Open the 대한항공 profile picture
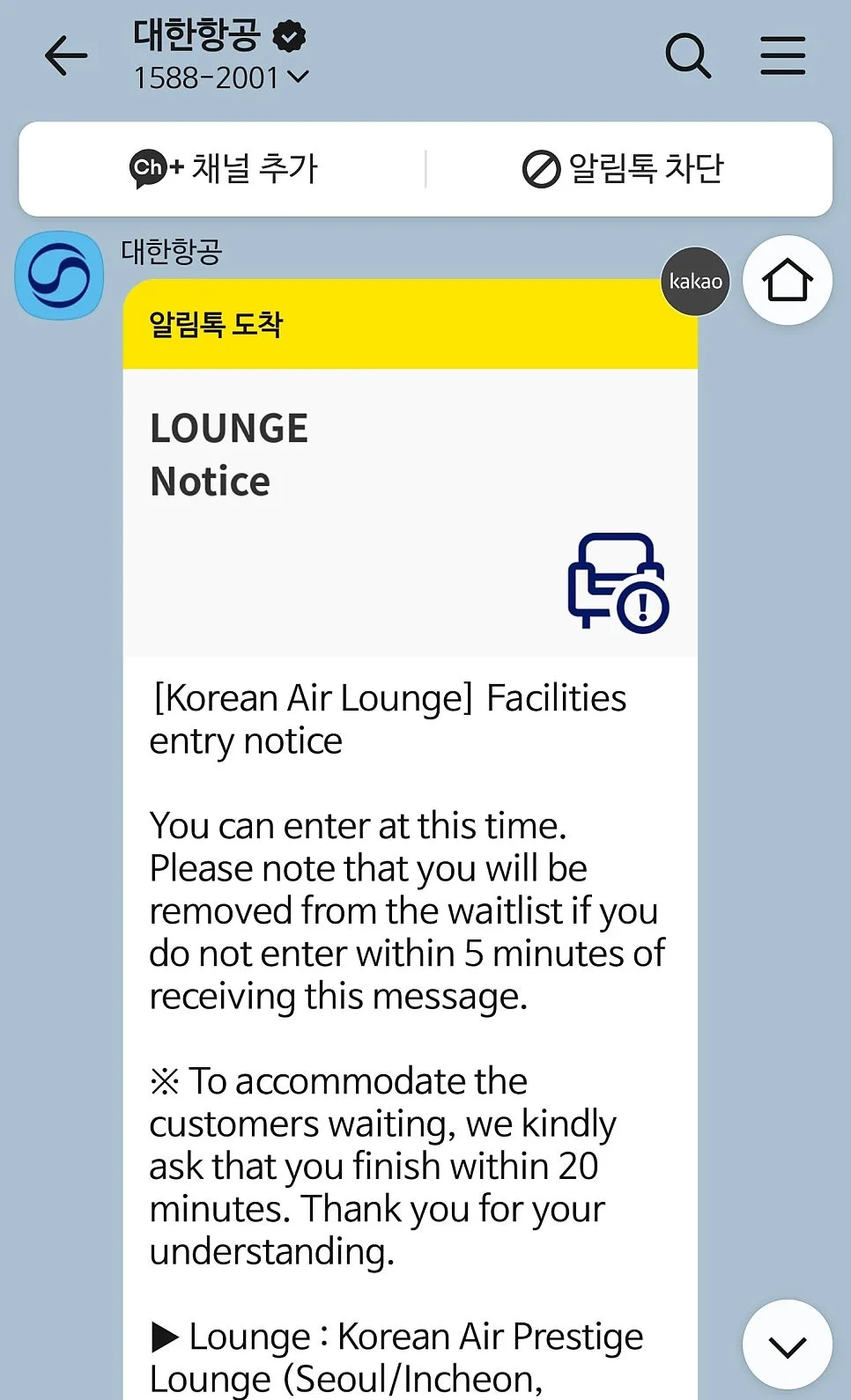This screenshot has height=1400, width=851. coord(59,276)
